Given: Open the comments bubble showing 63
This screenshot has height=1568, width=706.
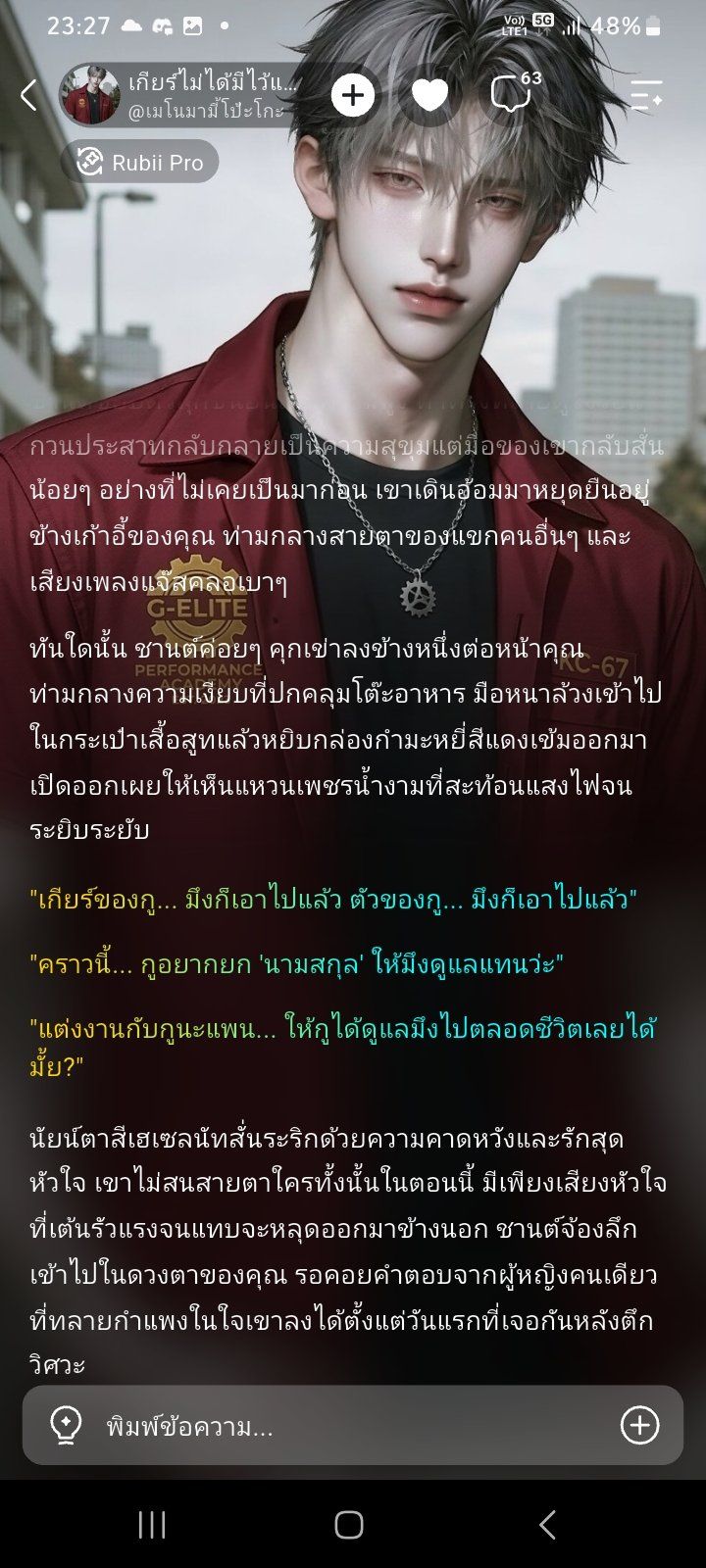Looking at the screenshot, I should 514,94.
